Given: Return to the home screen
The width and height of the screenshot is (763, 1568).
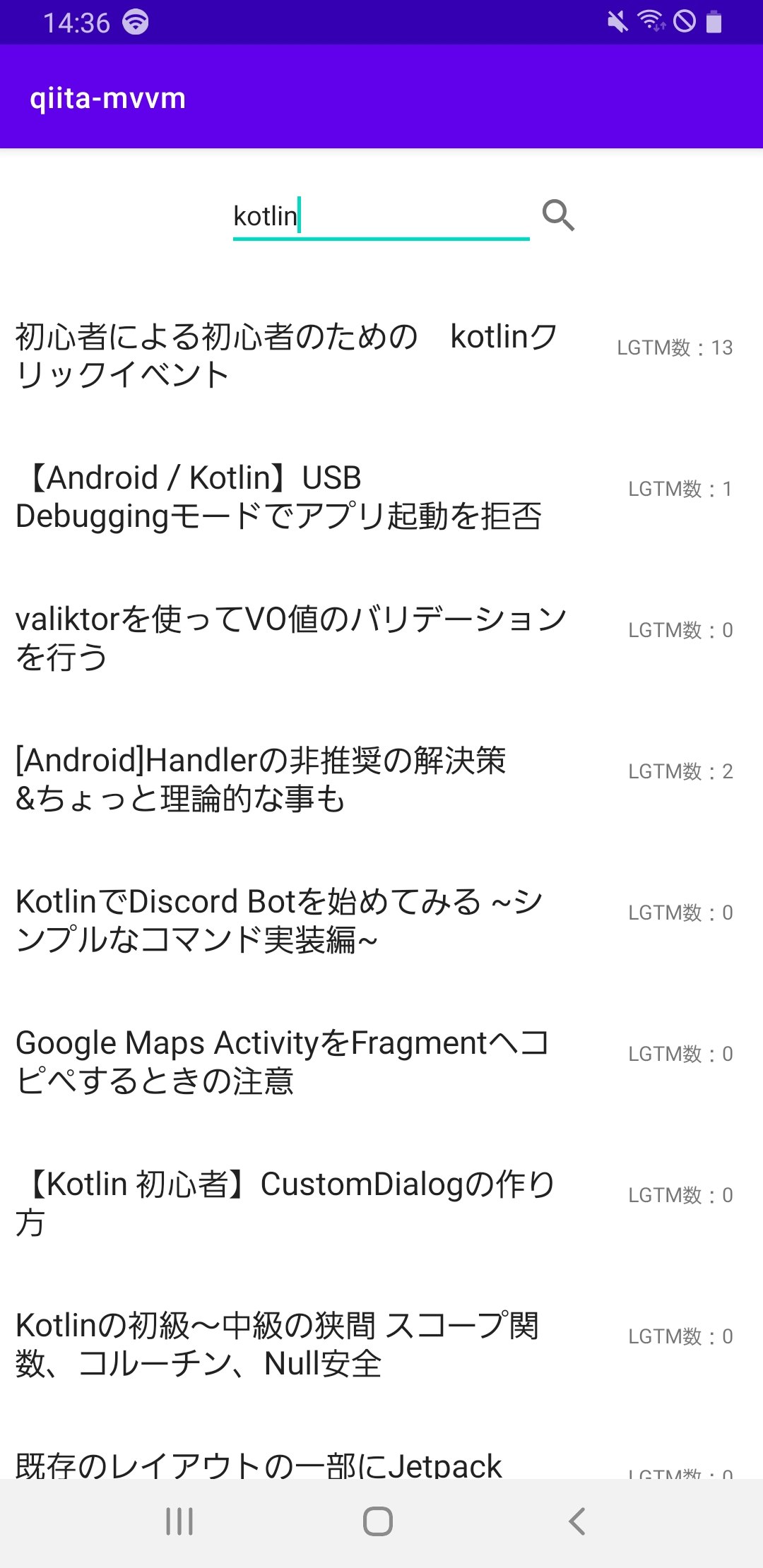Looking at the screenshot, I should coord(378,1521).
